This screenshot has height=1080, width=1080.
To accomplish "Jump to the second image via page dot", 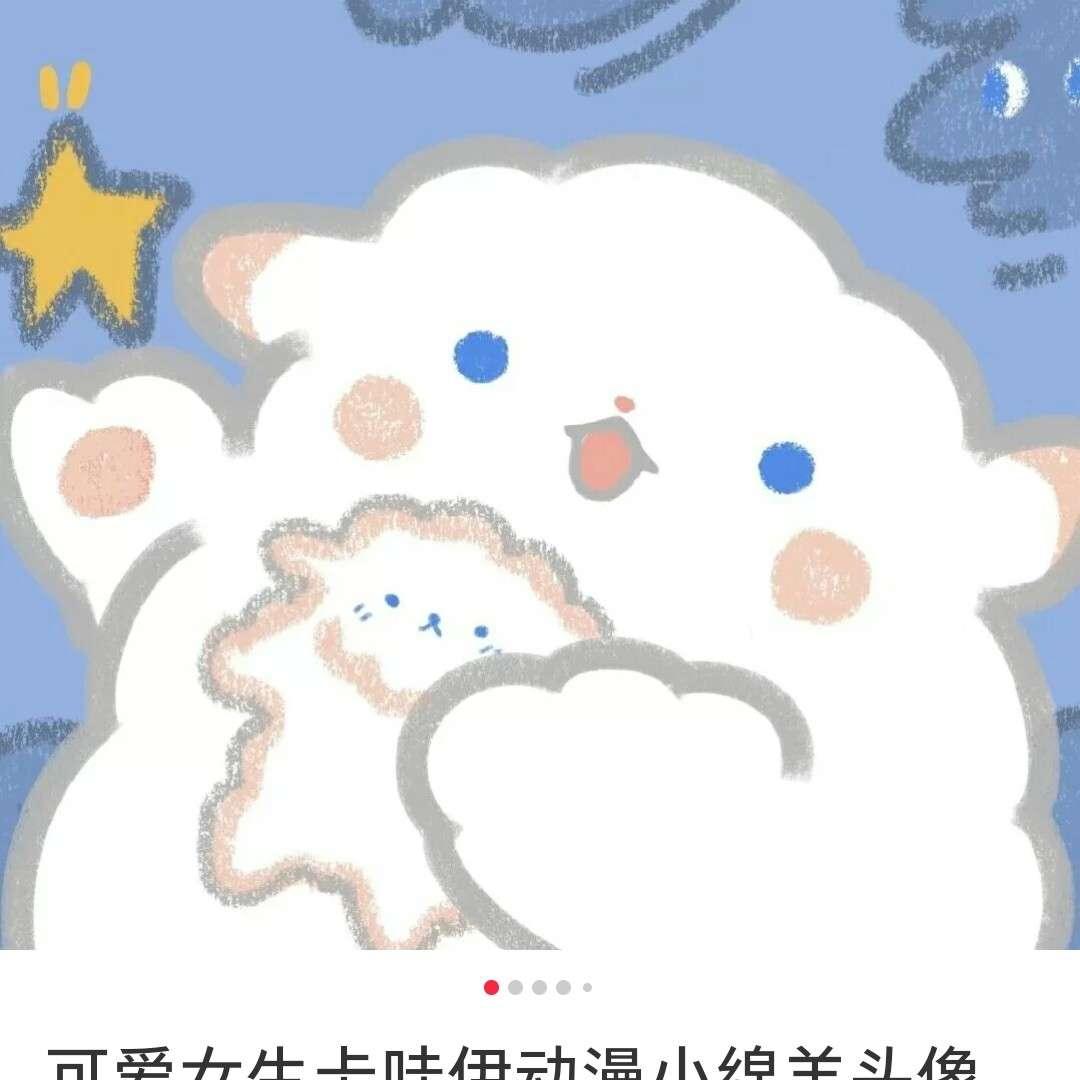I will click(515, 987).
